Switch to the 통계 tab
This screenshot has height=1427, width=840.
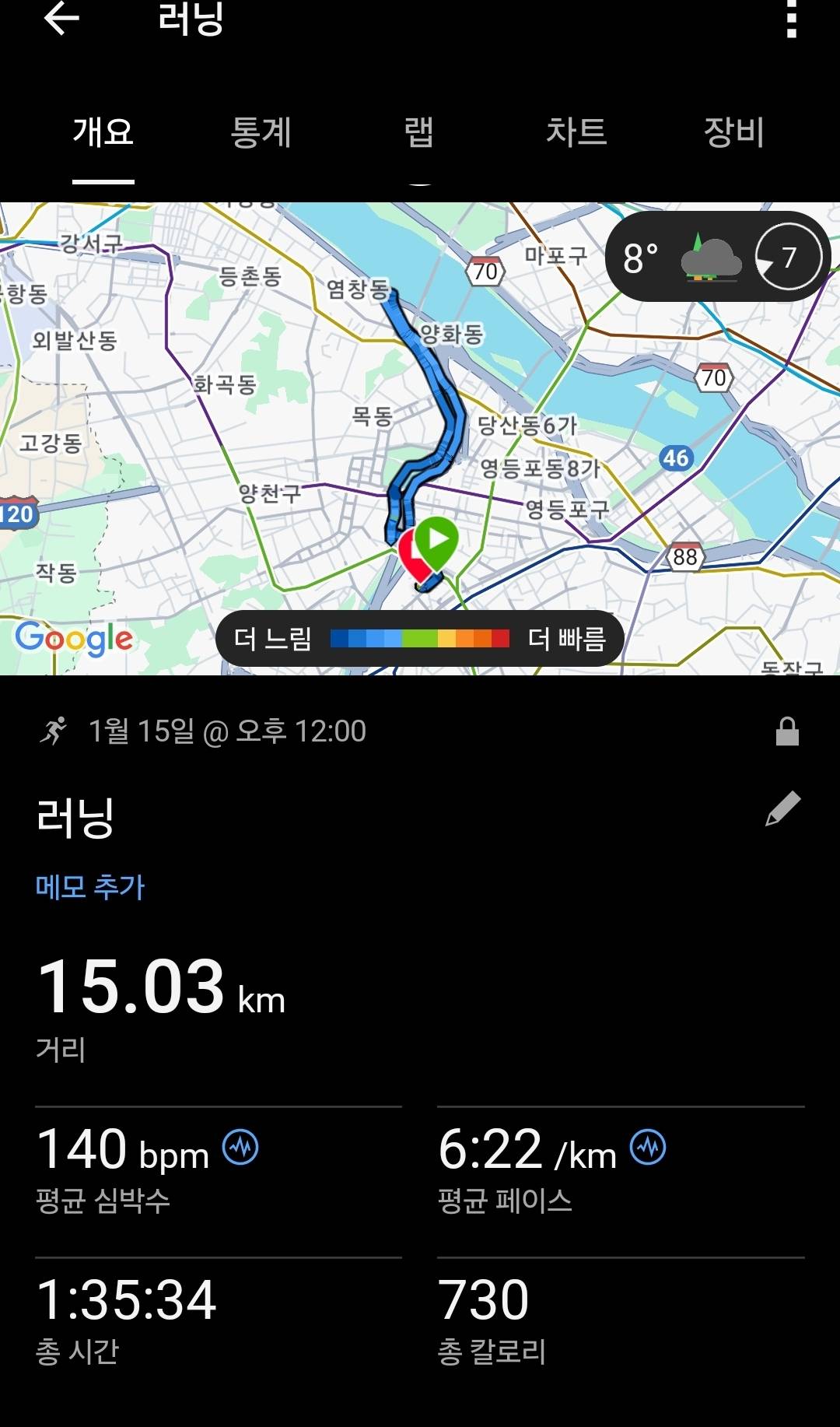pyautogui.click(x=262, y=133)
